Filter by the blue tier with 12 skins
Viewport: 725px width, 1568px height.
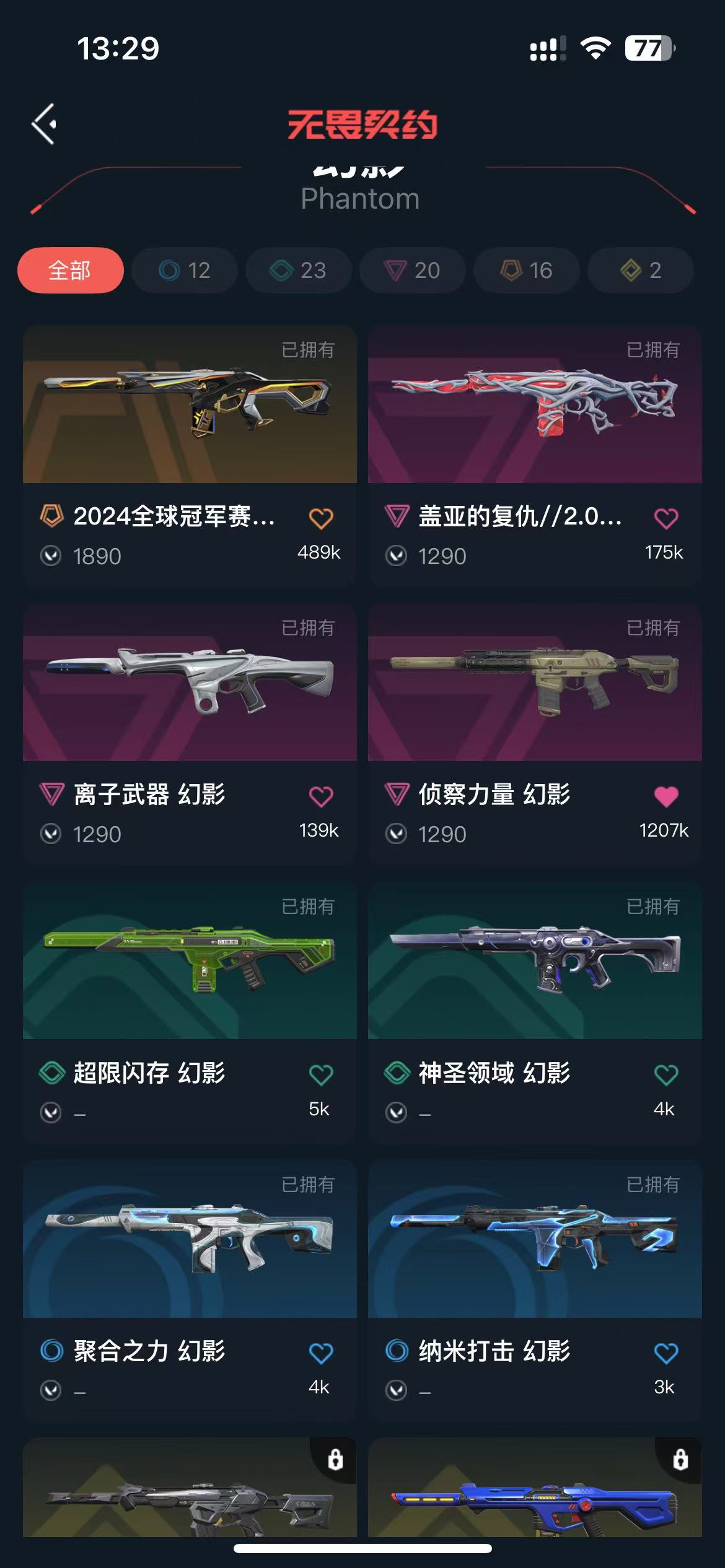coord(185,270)
